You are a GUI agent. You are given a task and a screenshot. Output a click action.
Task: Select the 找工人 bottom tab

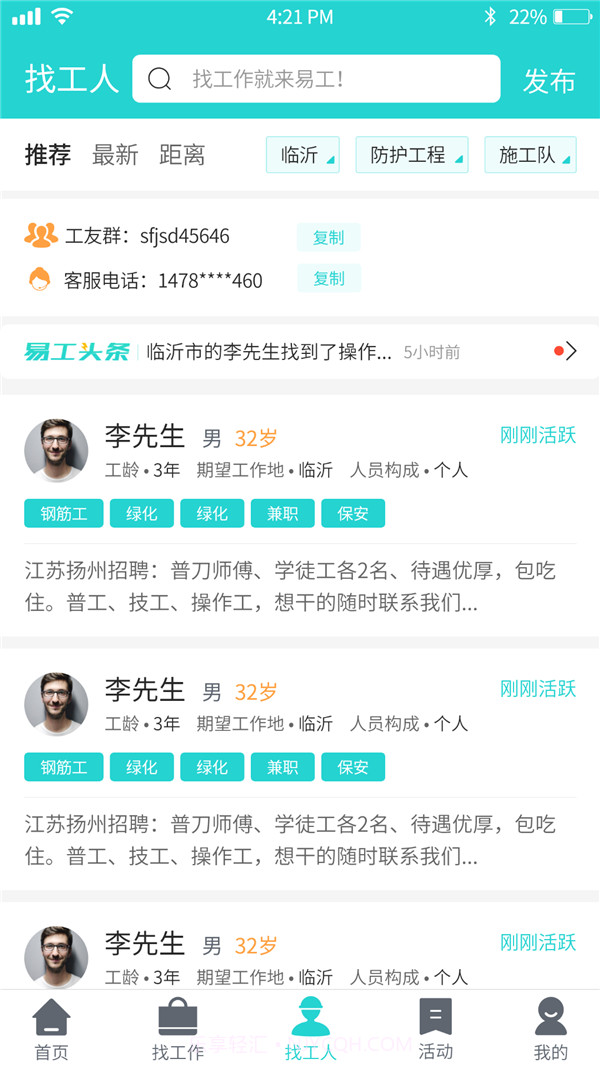[x=310, y=1028]
